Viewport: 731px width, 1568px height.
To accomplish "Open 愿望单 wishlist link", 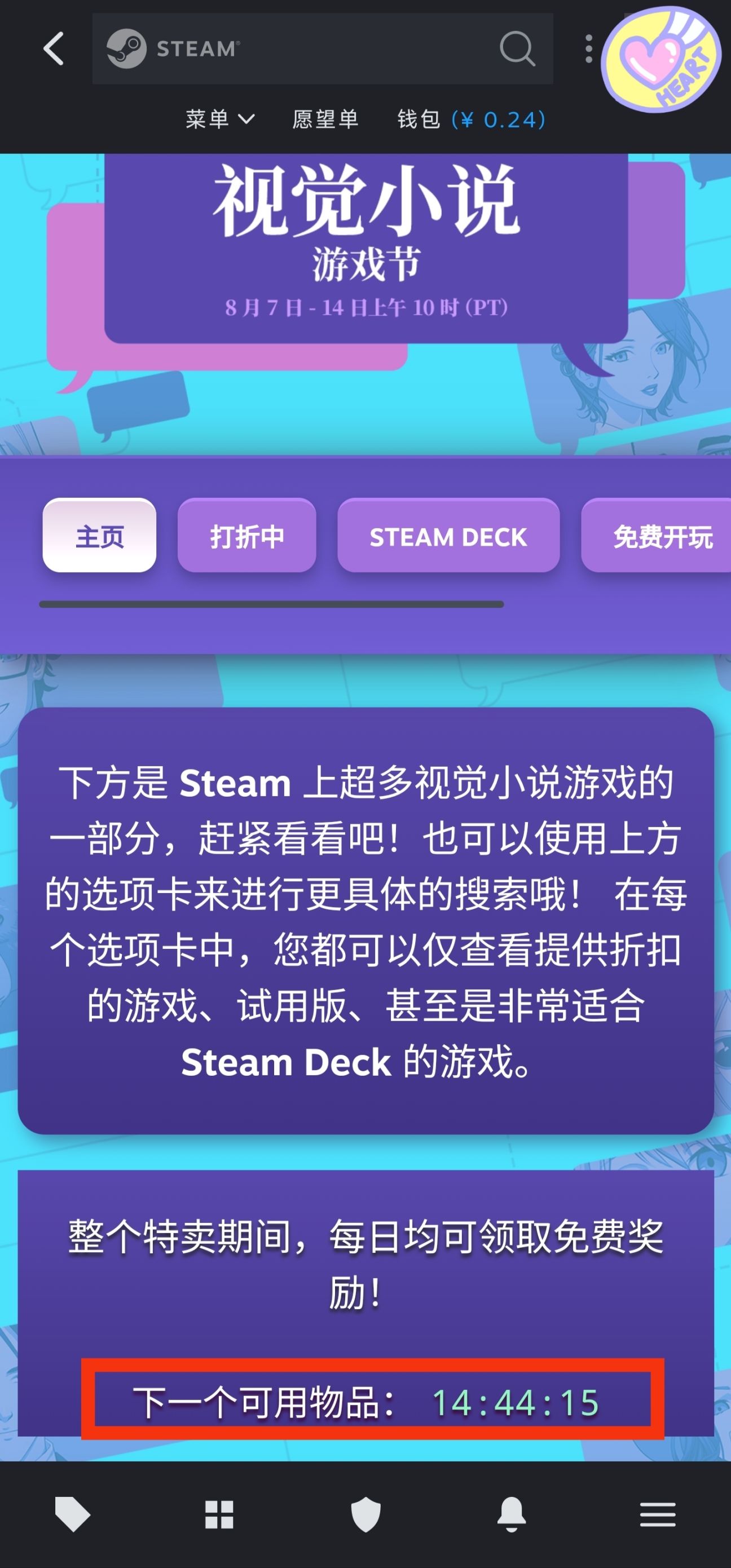I will (325, 120).
